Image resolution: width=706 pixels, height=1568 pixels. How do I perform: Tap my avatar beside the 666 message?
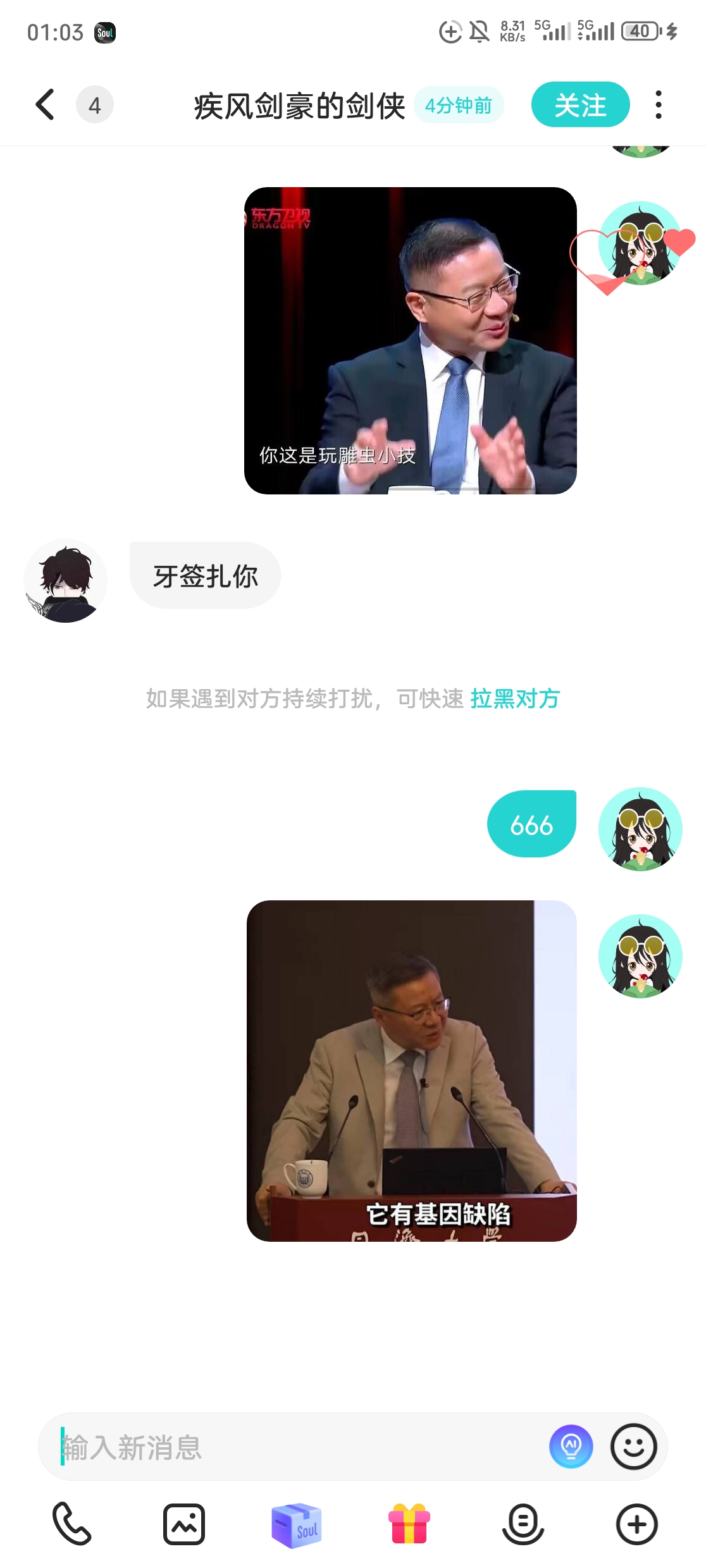(x=640, y=829)
